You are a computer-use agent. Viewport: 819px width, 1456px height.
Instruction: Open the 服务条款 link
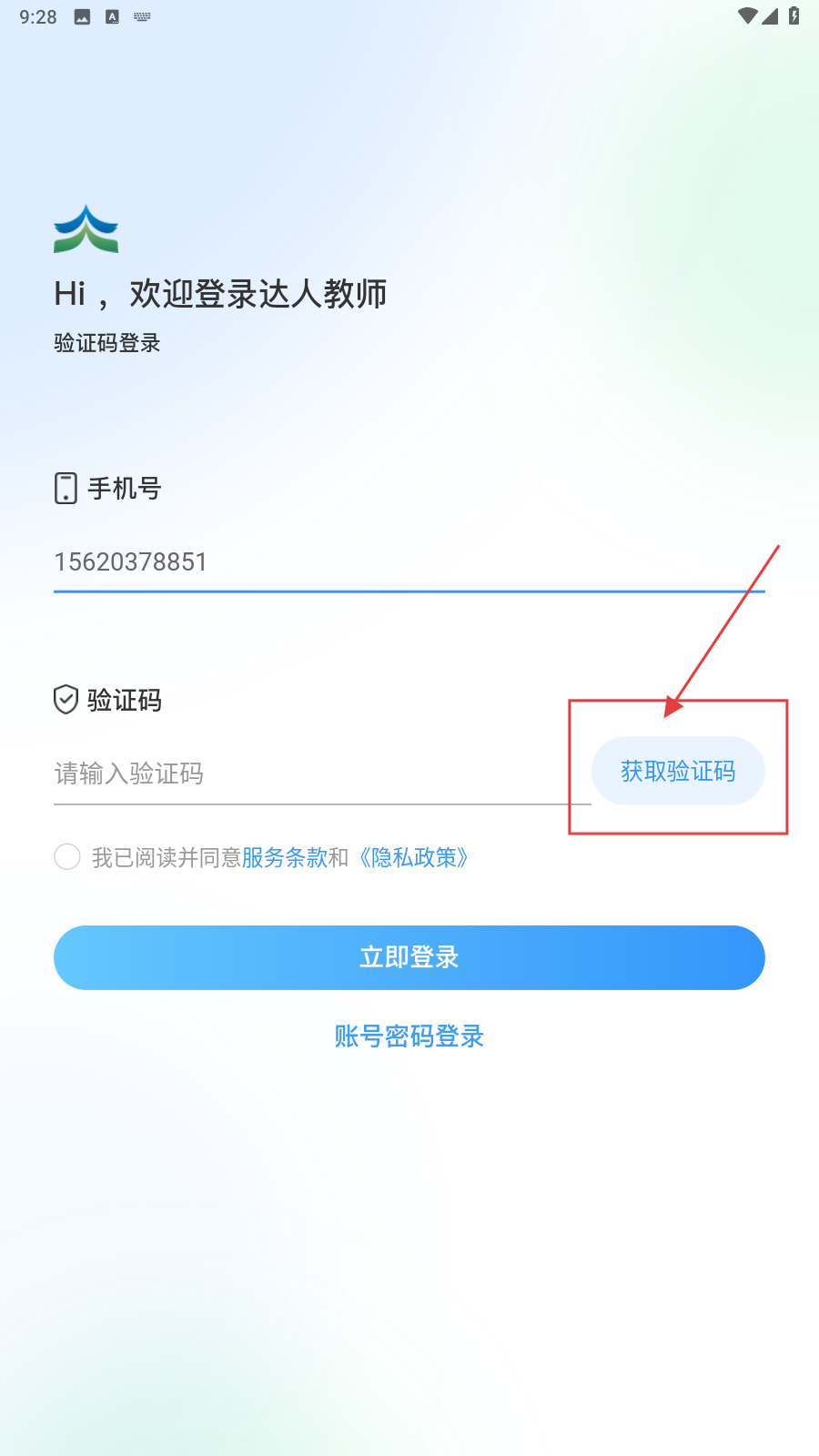click(x=284, y=857)
